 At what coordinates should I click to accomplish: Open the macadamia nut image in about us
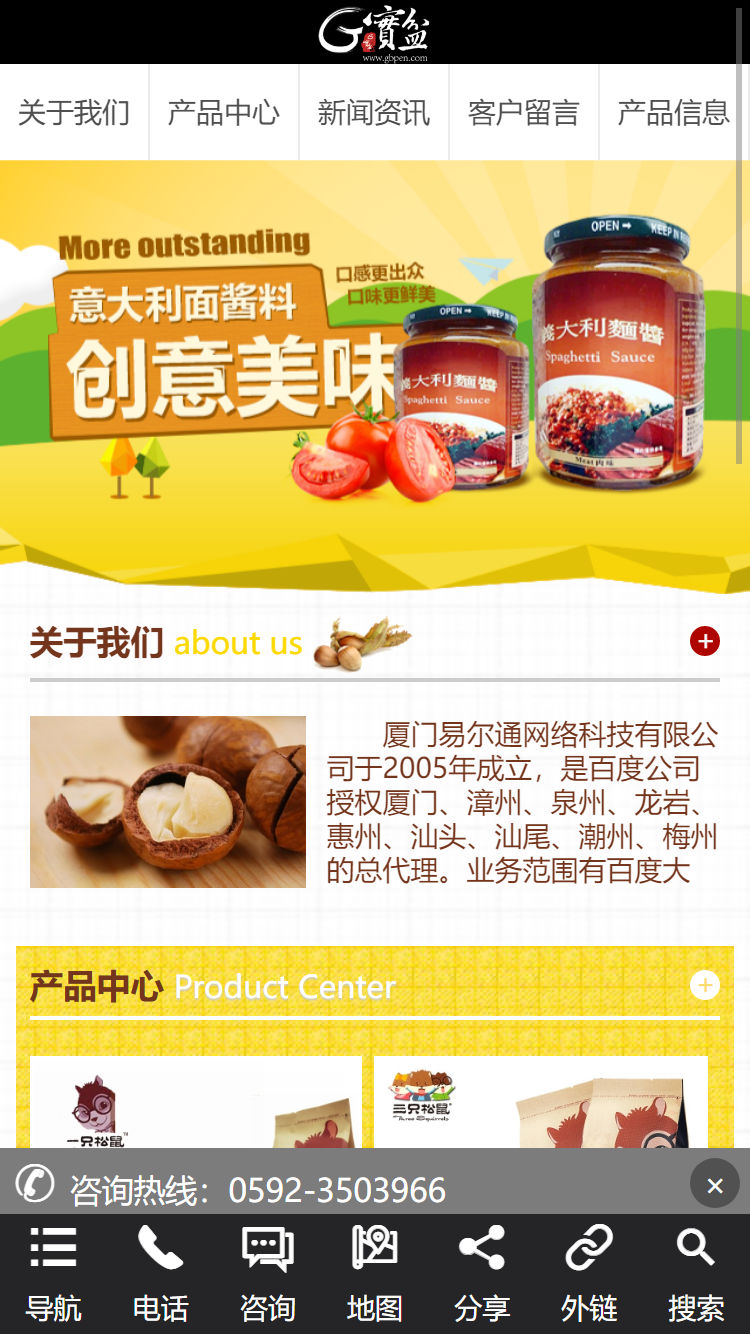pyautogui.click(x=168, y=801)
